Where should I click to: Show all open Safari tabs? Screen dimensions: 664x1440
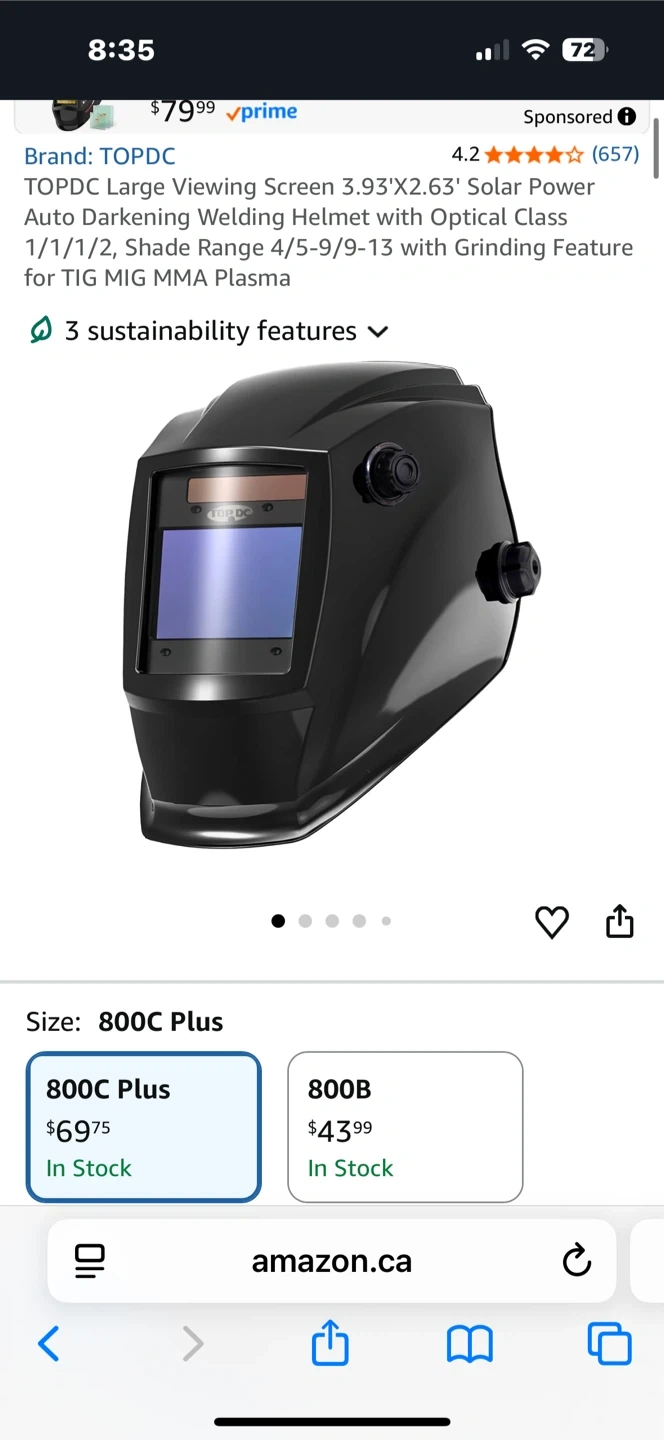[609, 1344]
